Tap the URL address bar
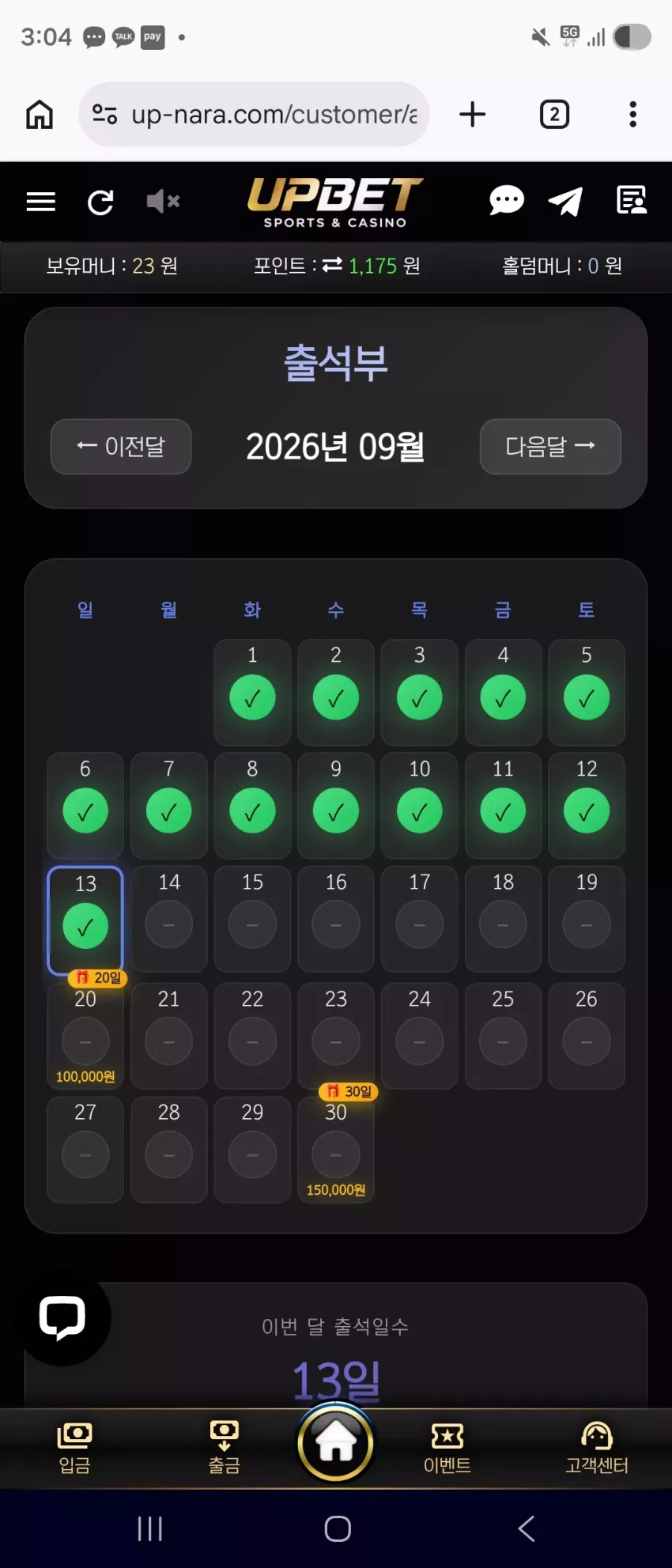Viewport: 672px width, 1568px height. (x=254, y=115)
